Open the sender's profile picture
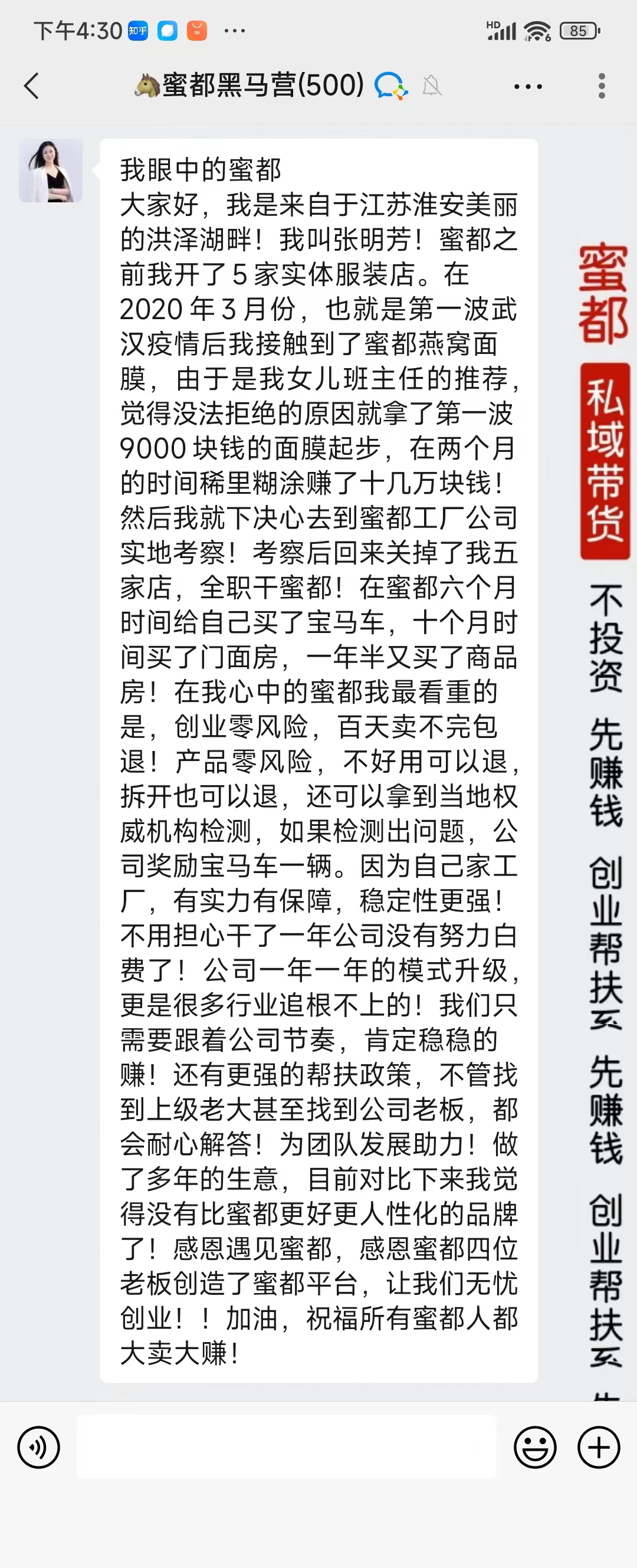Screen dimensions: 637x1568 [x=51, y=170]
